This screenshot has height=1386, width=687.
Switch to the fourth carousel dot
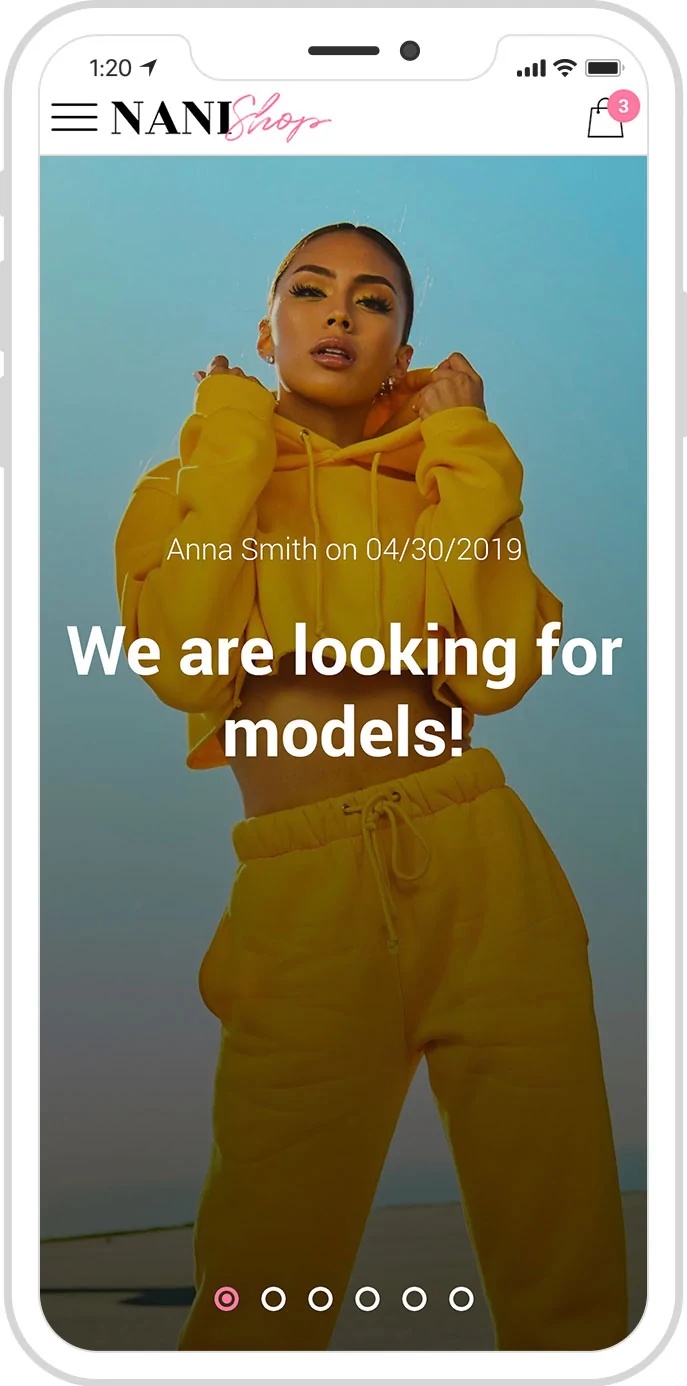tap(367, 1299)
